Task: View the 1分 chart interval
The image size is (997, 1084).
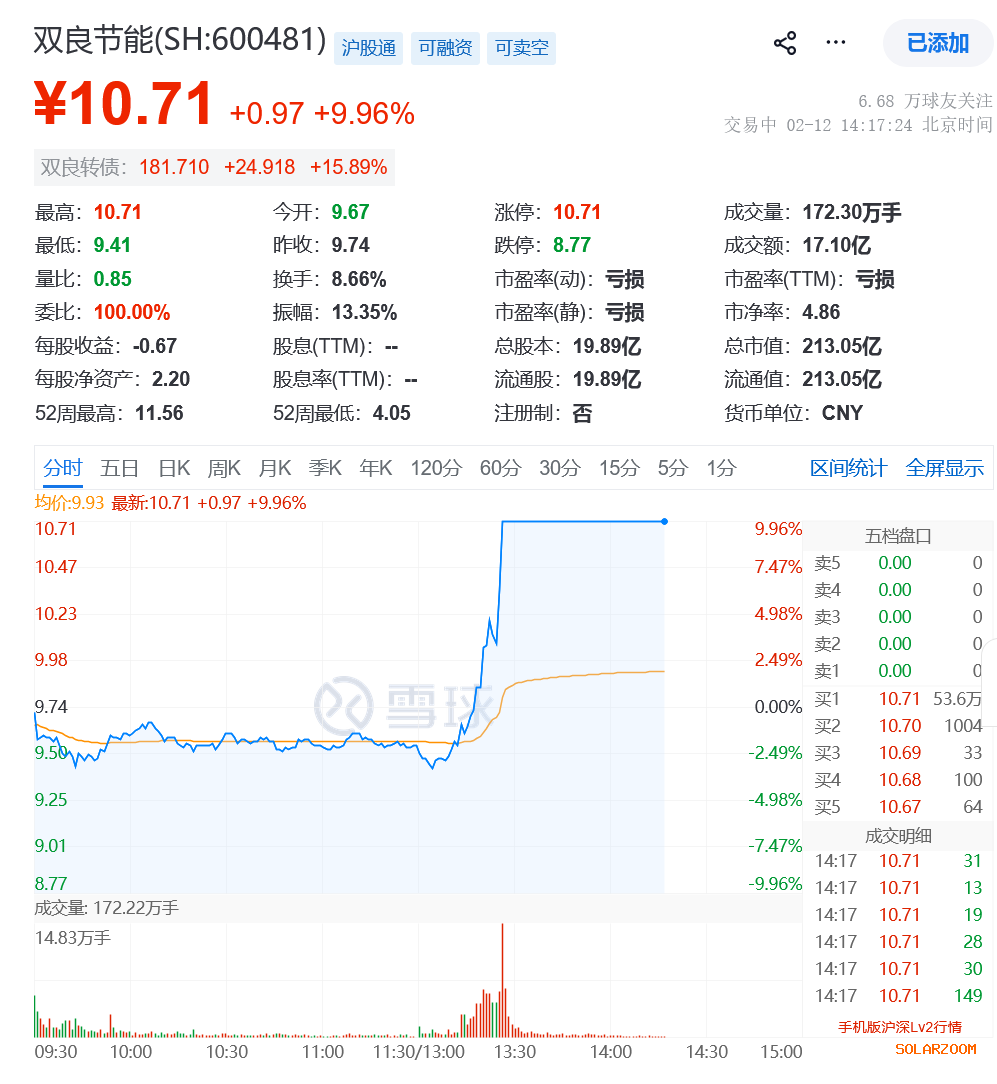Action: tap(721, 467)
